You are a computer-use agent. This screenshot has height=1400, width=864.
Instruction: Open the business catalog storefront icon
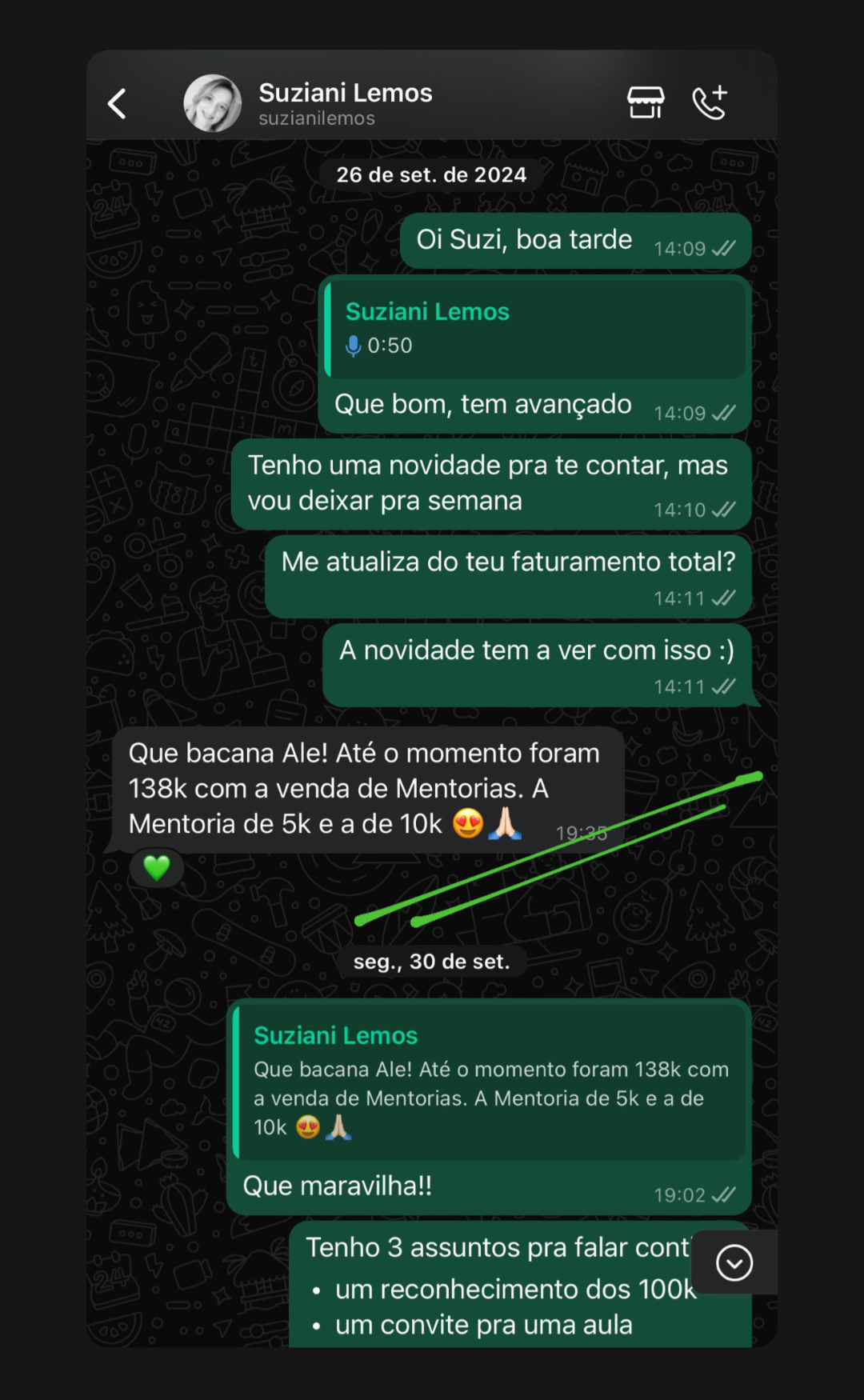point(645,103)
